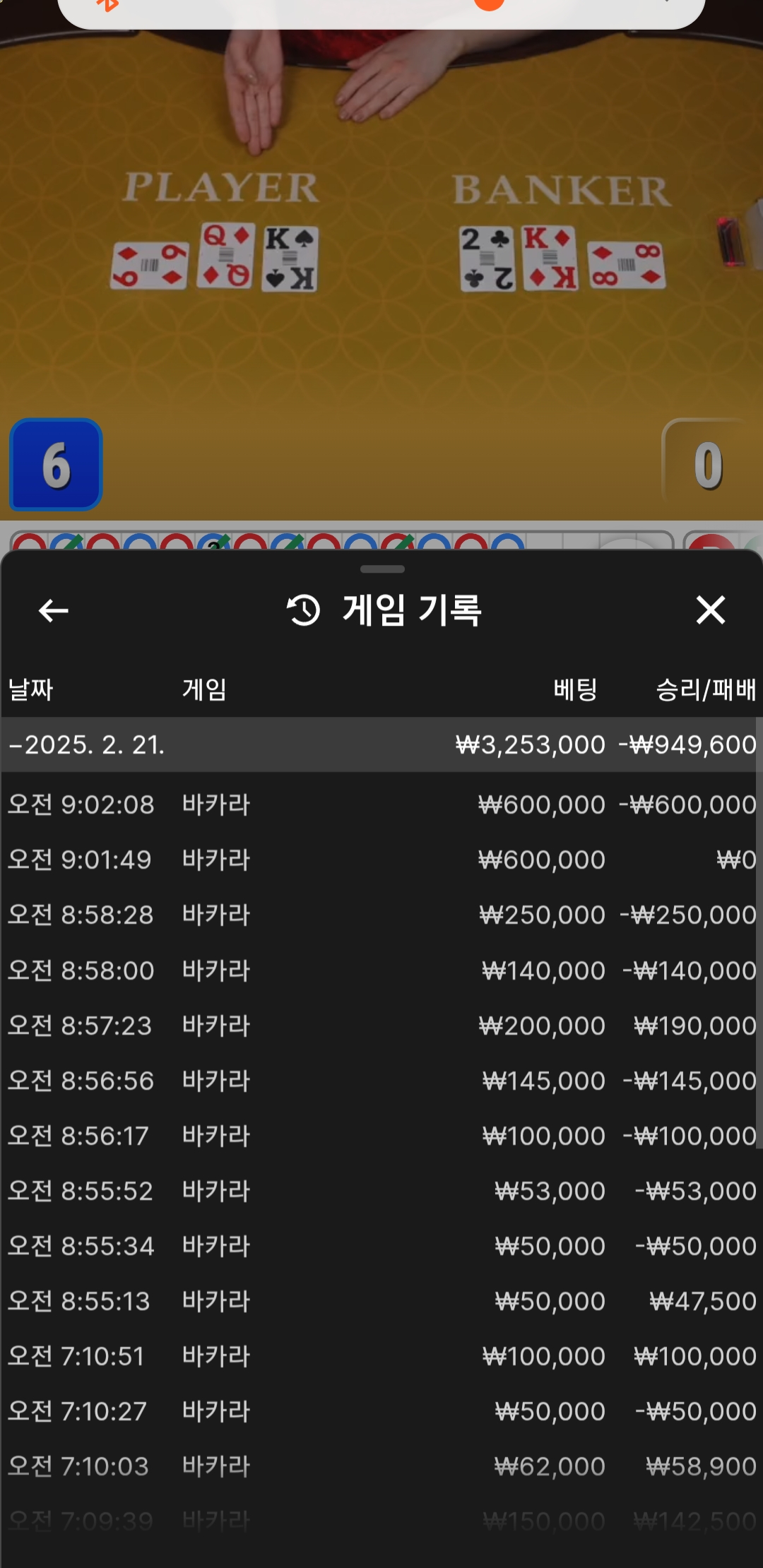Tap the sheet drag handle
Viewport: 763px width, 1568px height.
click(x=382, y=569)
